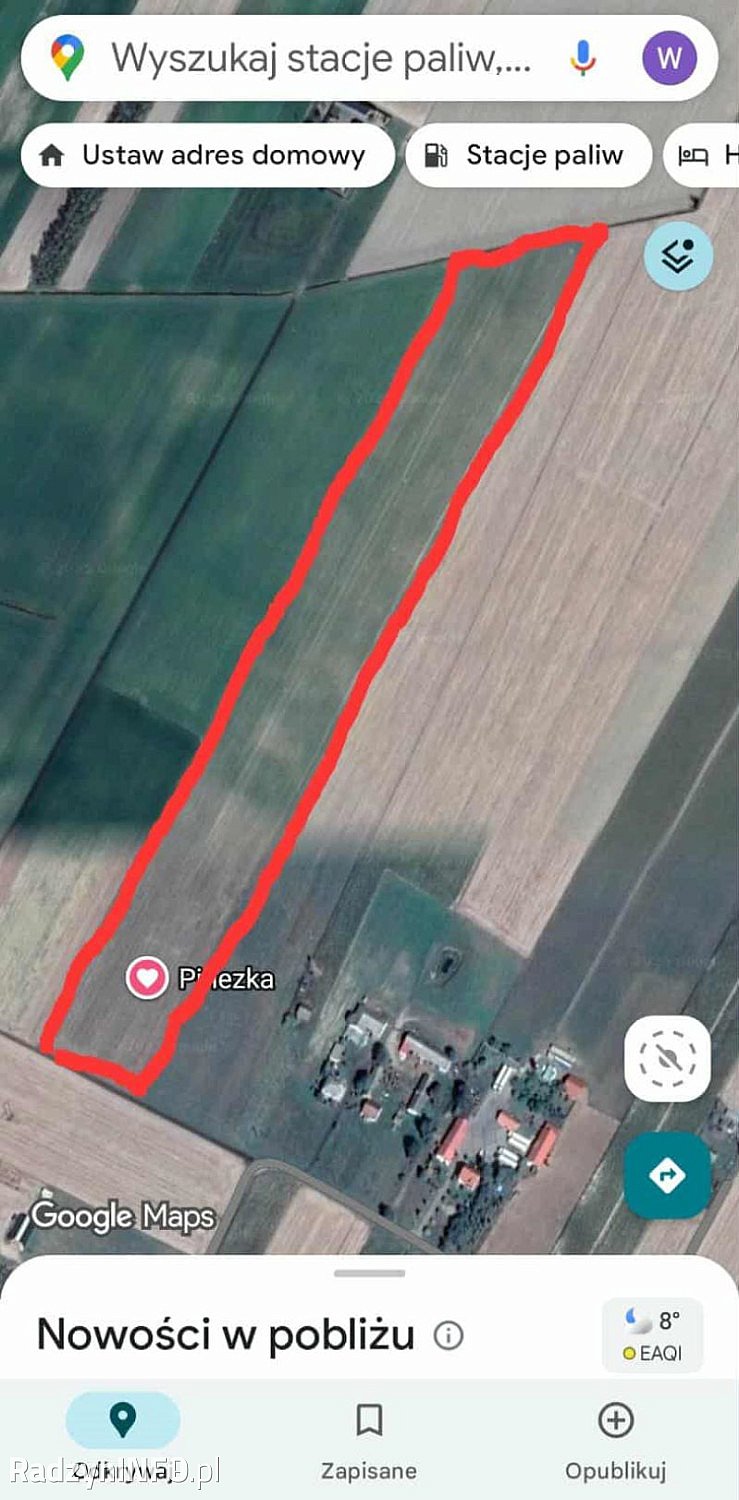Tap the 'Stacje paliw' chip

(x=528, y=155)
